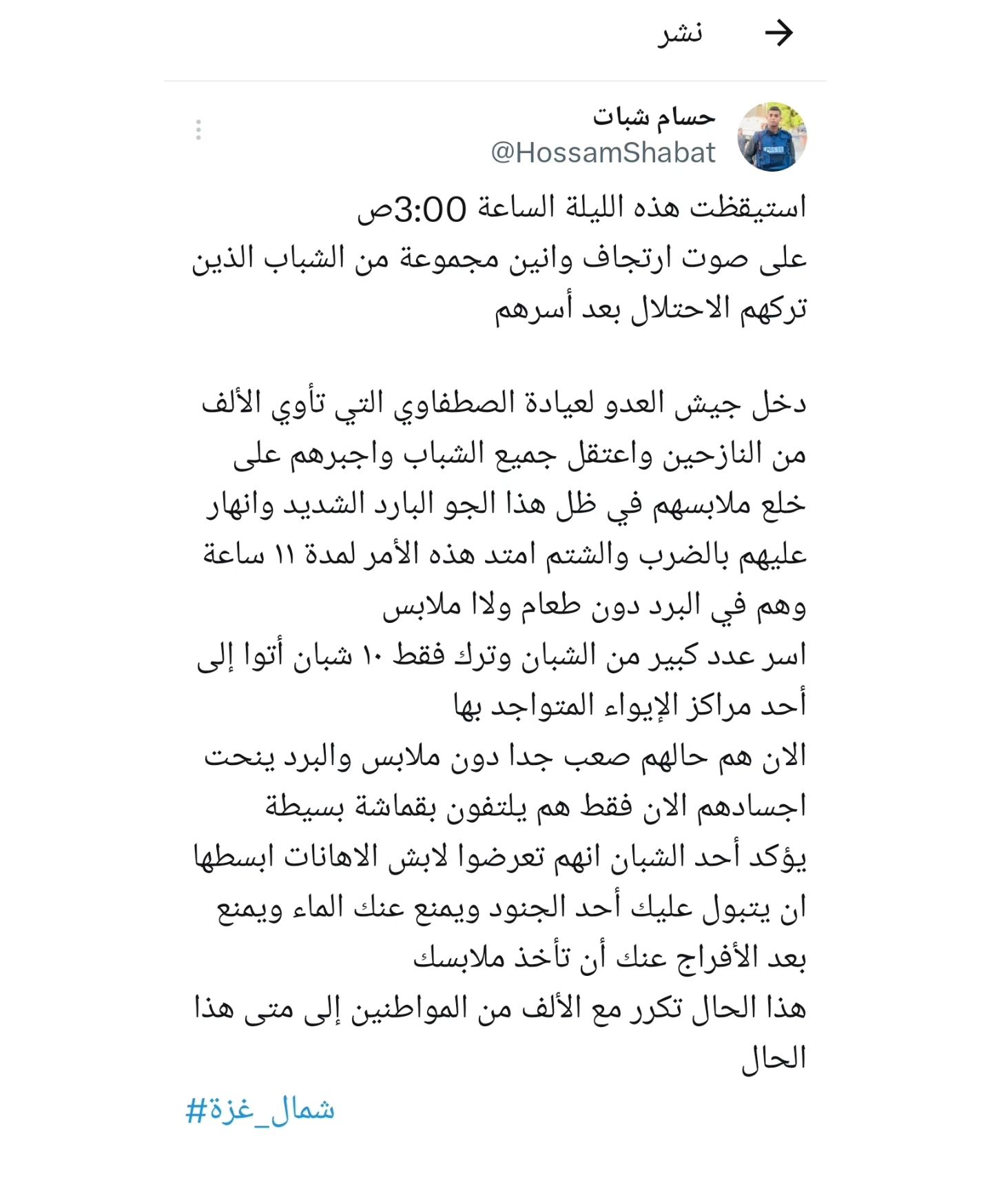Open the #شمال_غزة hashtag

[260, 1110]
